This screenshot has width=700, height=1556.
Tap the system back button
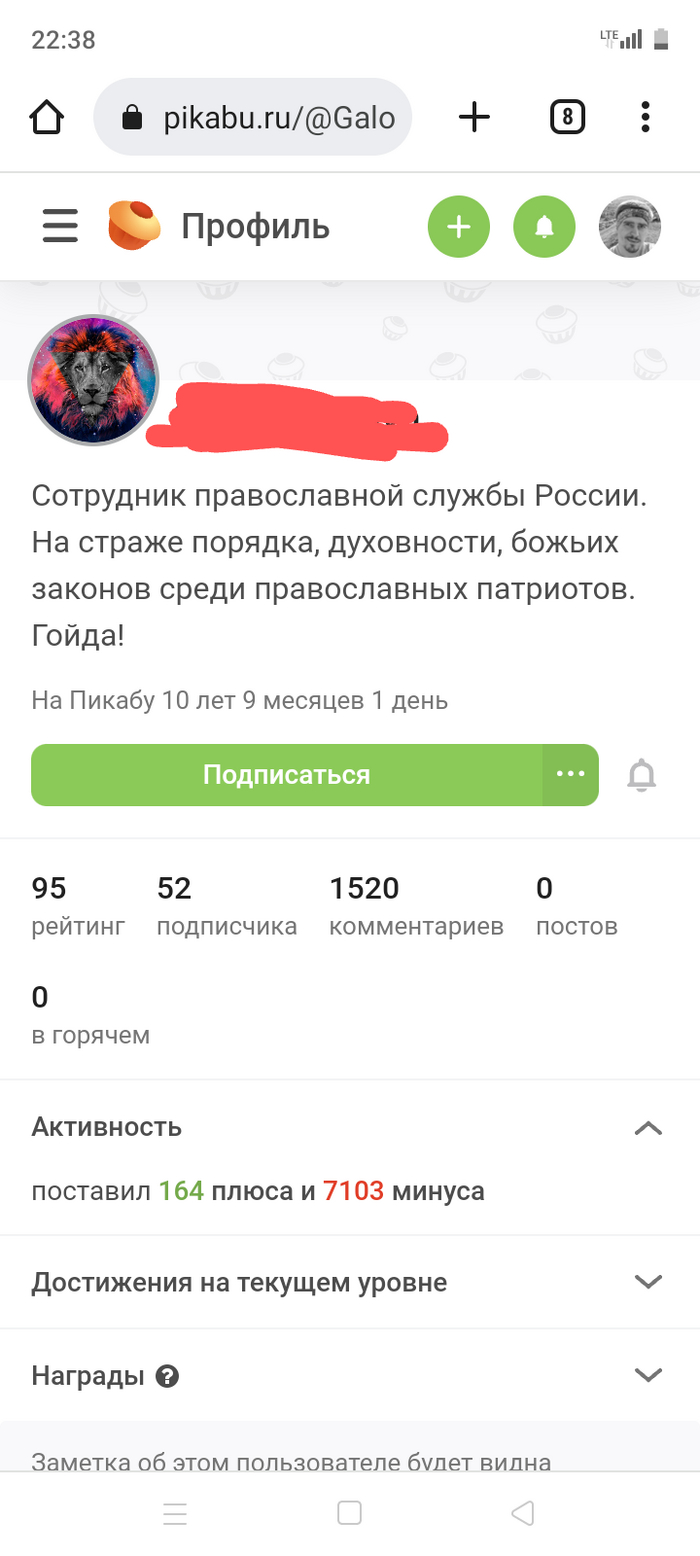point(522,1513)
